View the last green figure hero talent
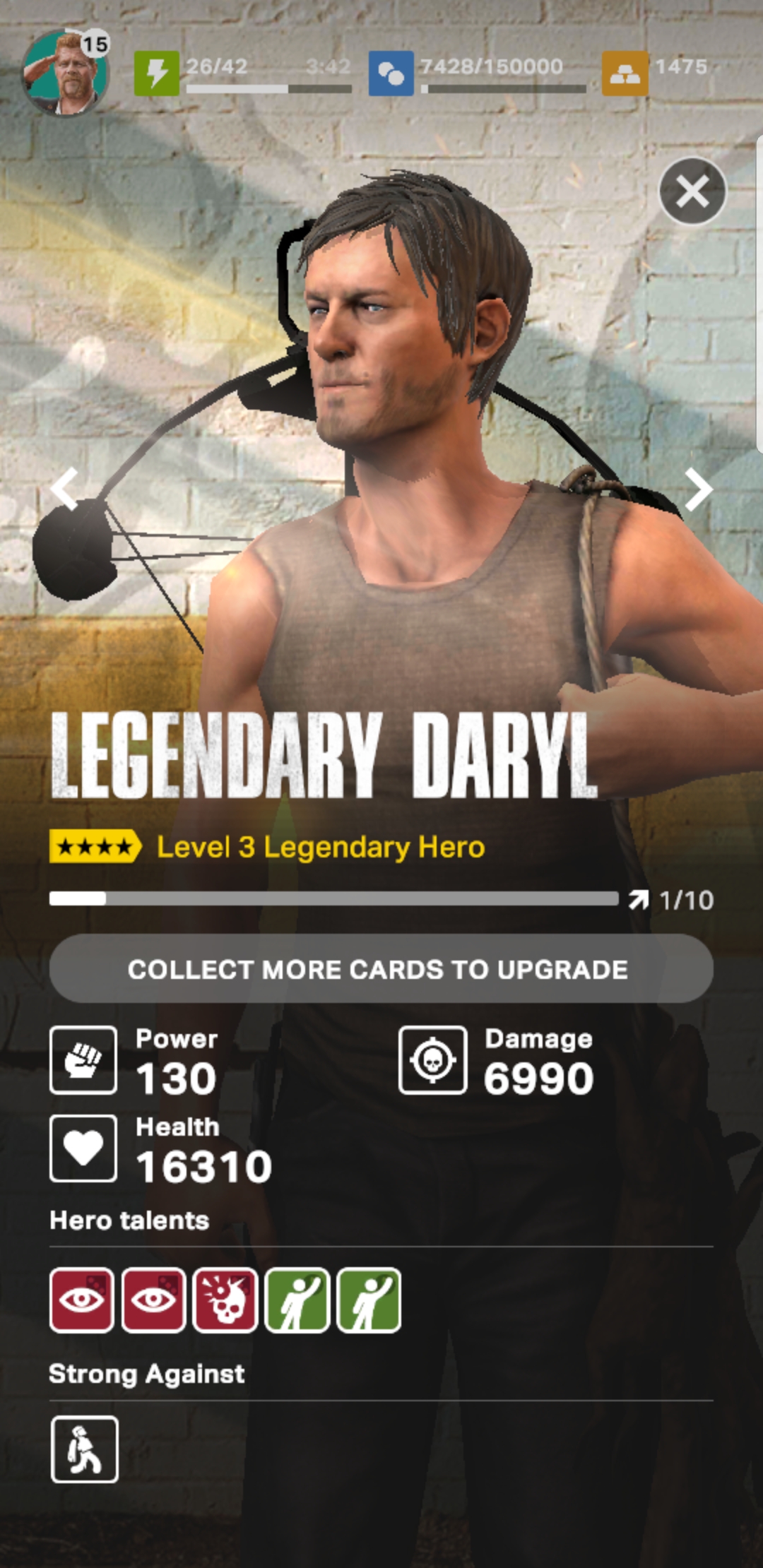763x1568 pixels. 369,1300
